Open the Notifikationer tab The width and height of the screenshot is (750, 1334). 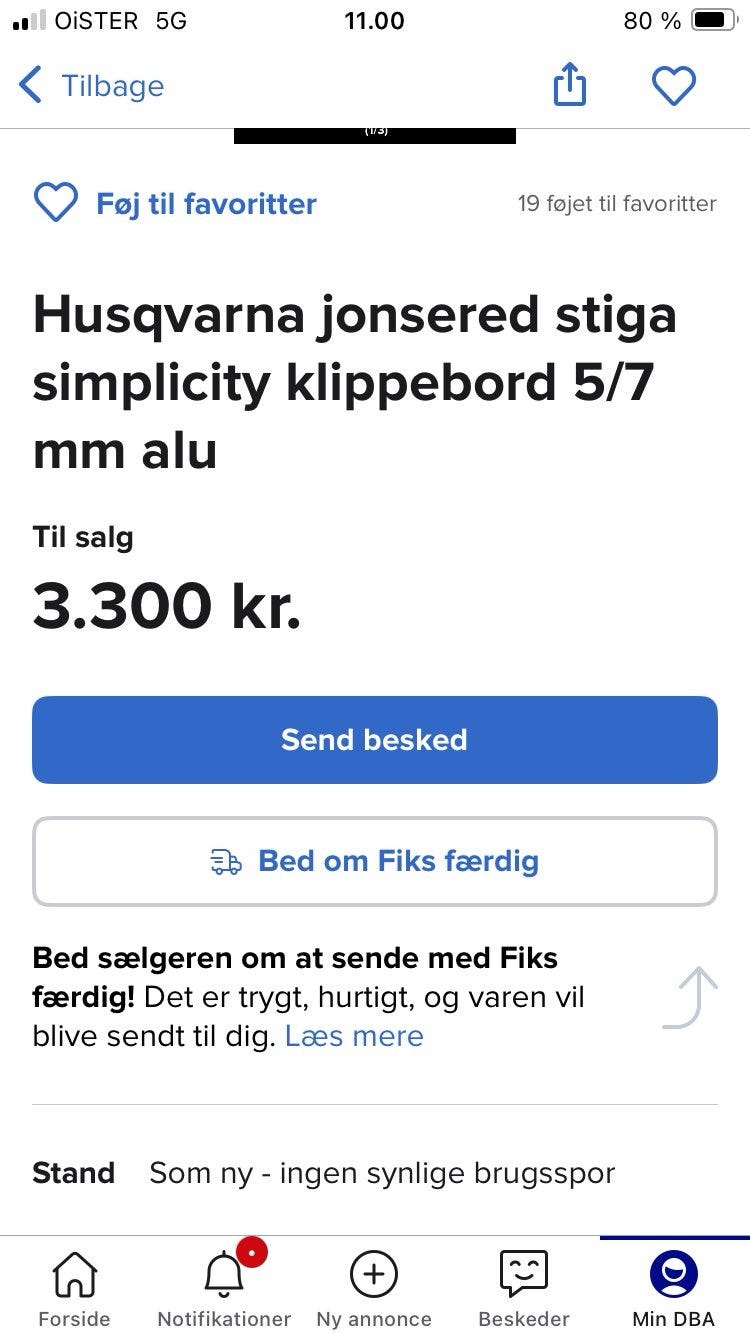[x=224, y=1288]
